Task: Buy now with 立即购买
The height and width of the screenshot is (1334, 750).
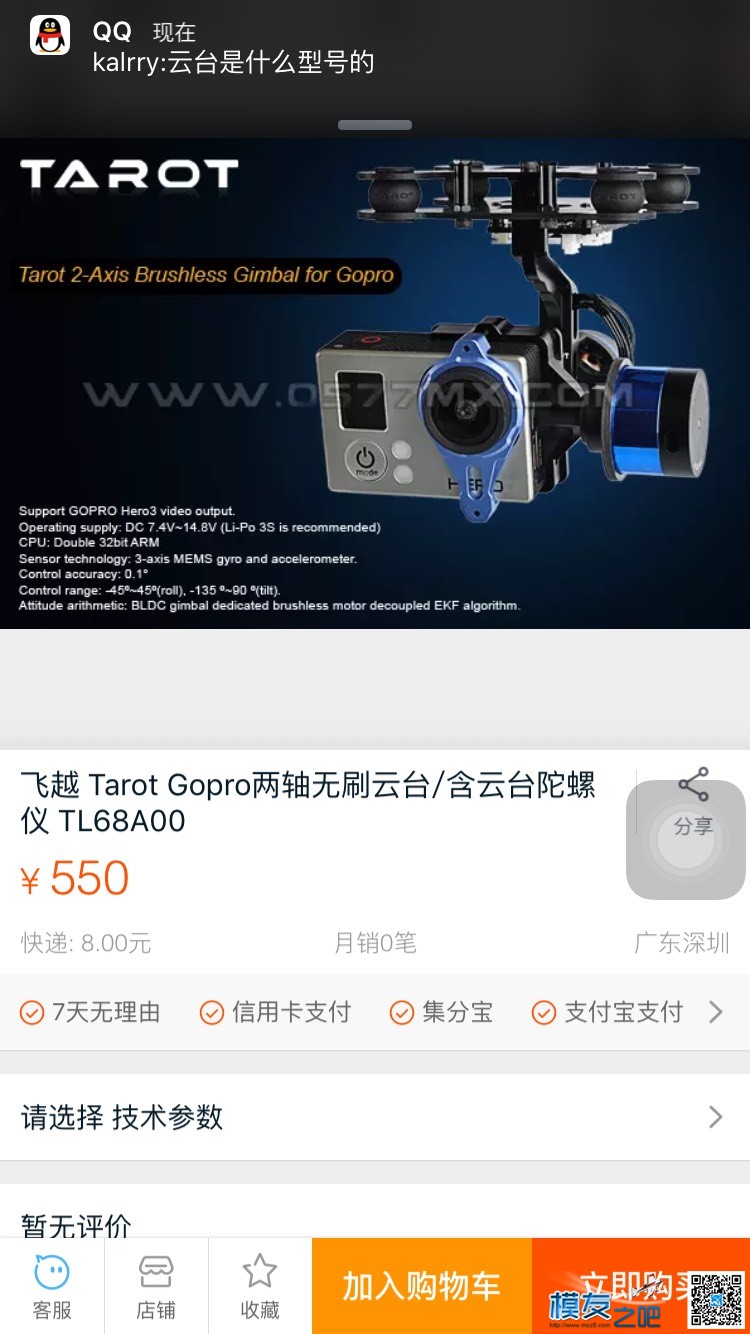Action: [610, 1285]
